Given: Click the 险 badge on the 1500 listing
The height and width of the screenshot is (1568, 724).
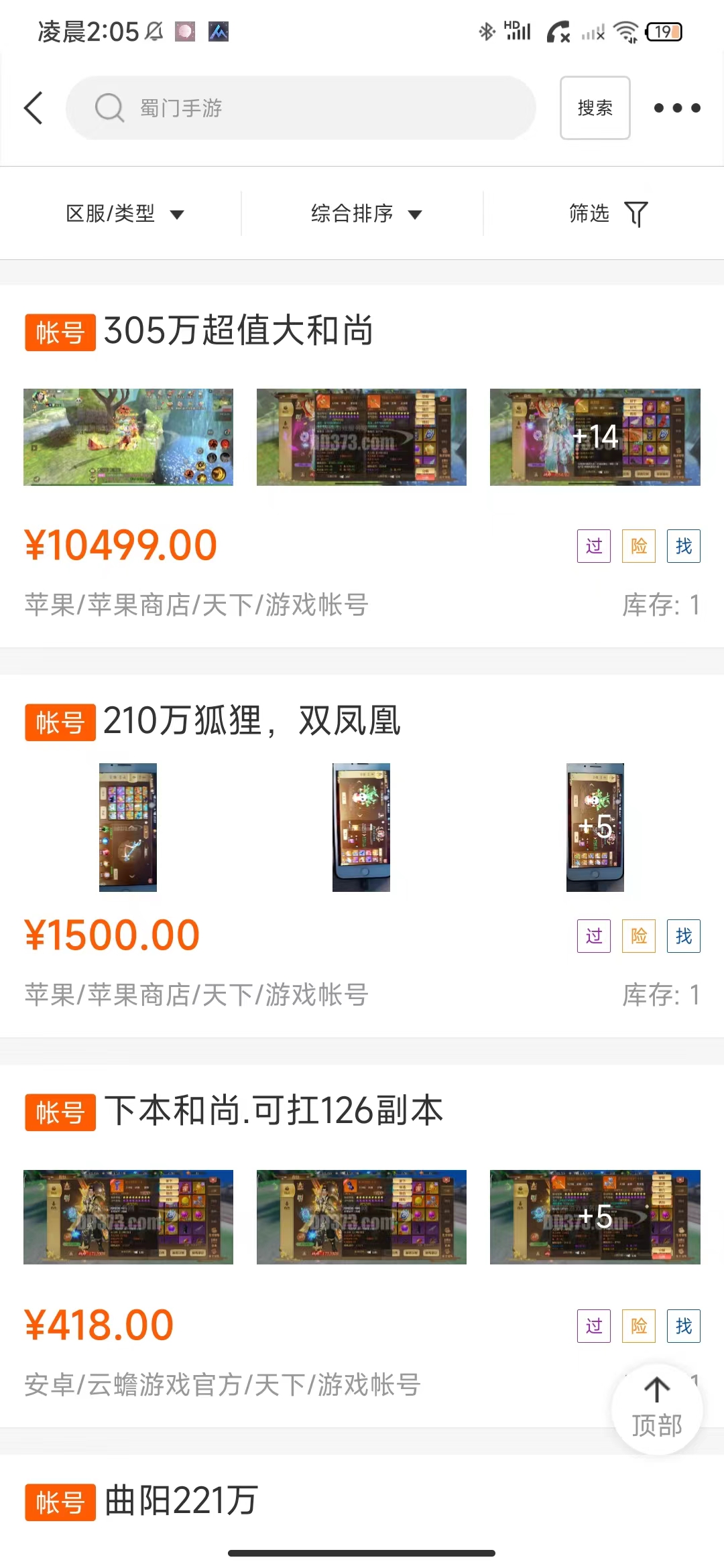Looking at the screenshot, I should click(x=638, y=935).
